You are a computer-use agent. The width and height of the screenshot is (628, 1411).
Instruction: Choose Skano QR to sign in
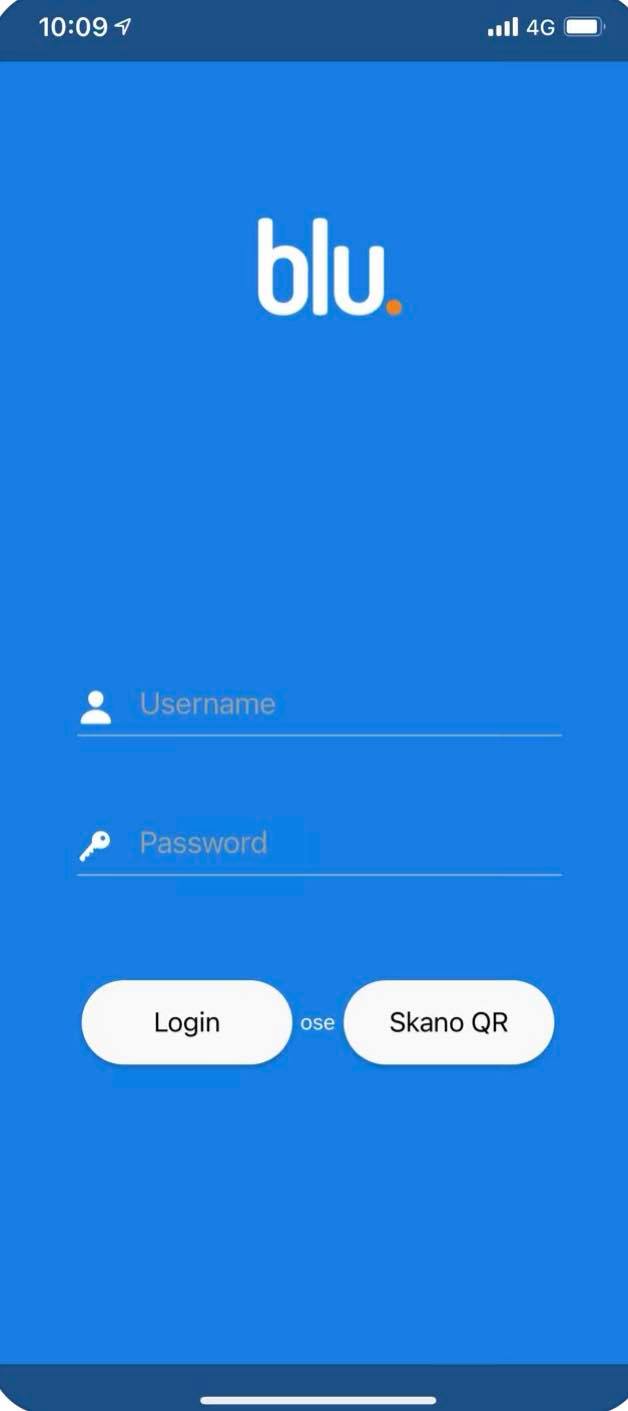(449, 1022)
